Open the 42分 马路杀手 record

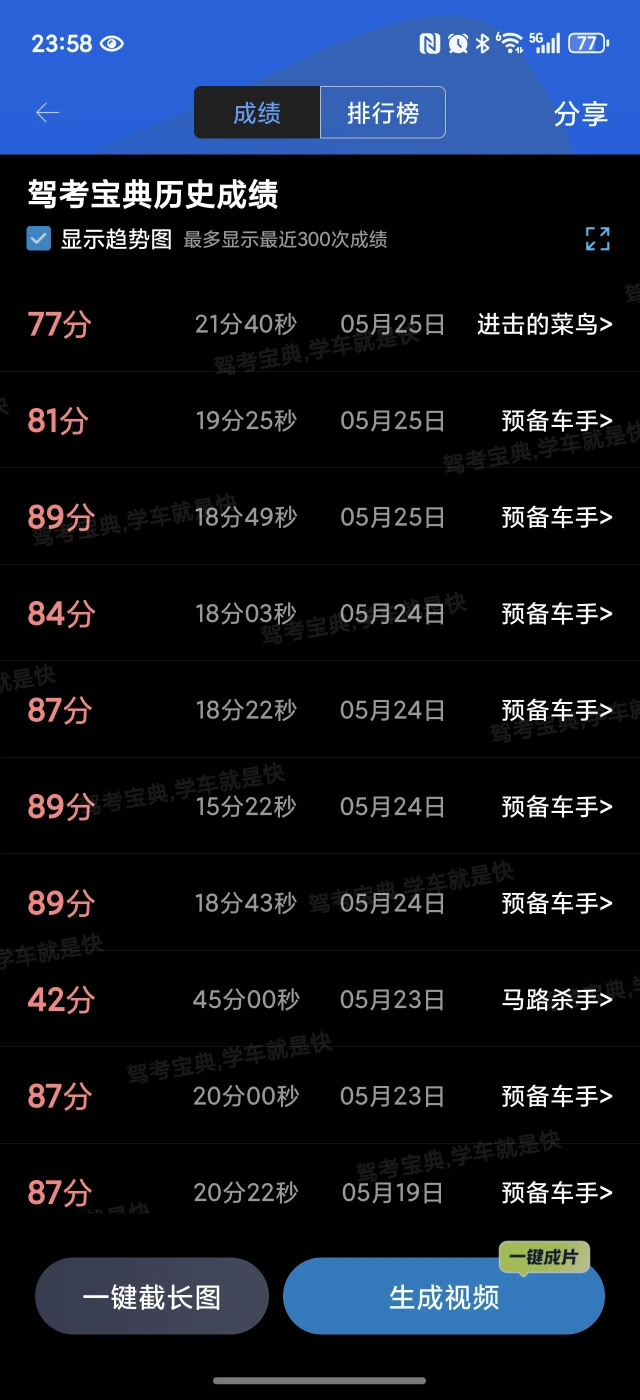pos(320,999)
